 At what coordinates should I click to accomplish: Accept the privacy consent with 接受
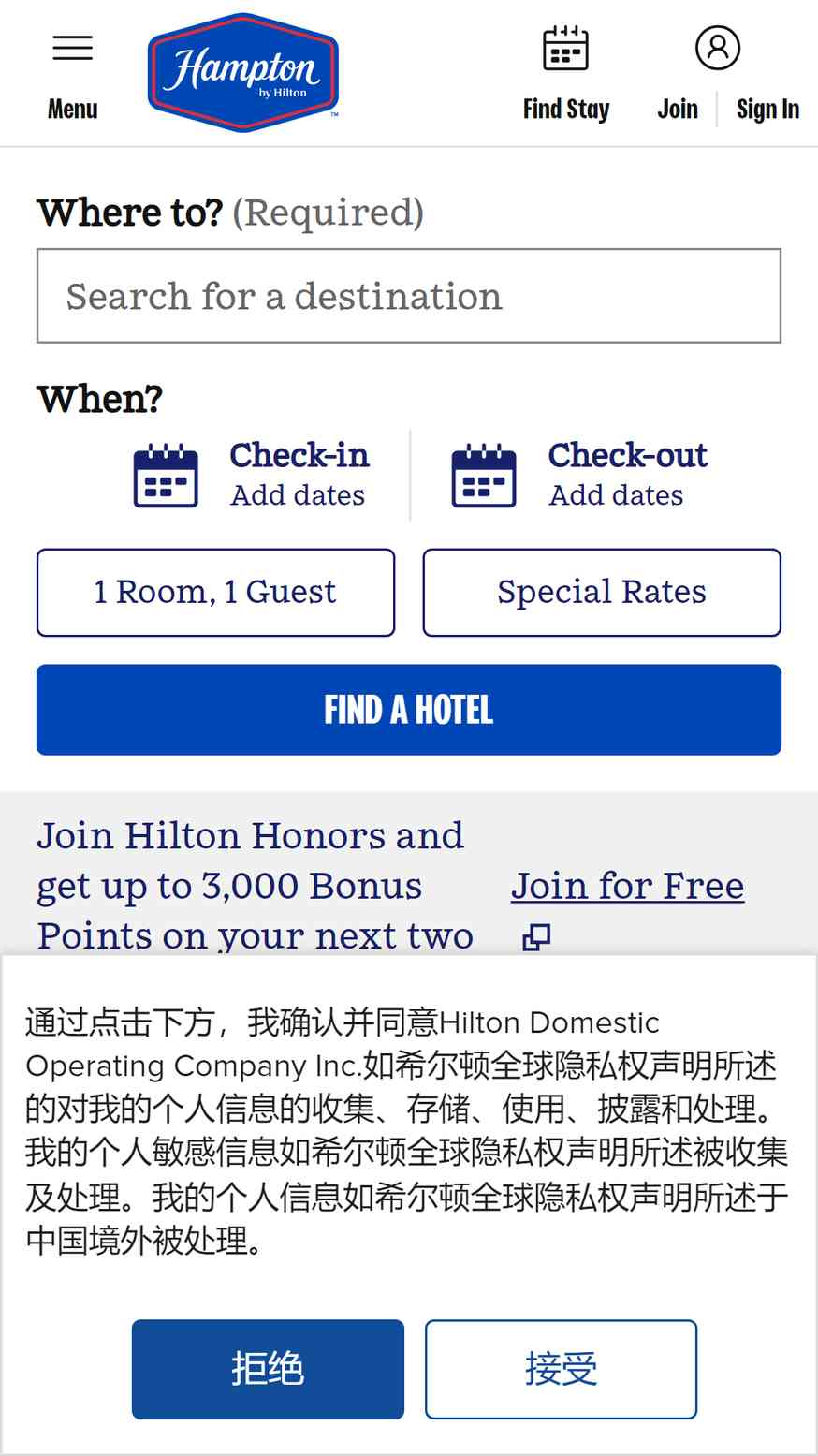pos(561,1369)
